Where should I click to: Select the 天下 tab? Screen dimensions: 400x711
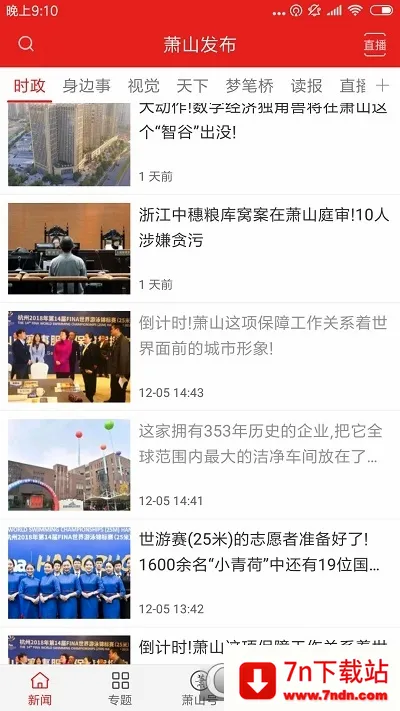coord(192,85)
